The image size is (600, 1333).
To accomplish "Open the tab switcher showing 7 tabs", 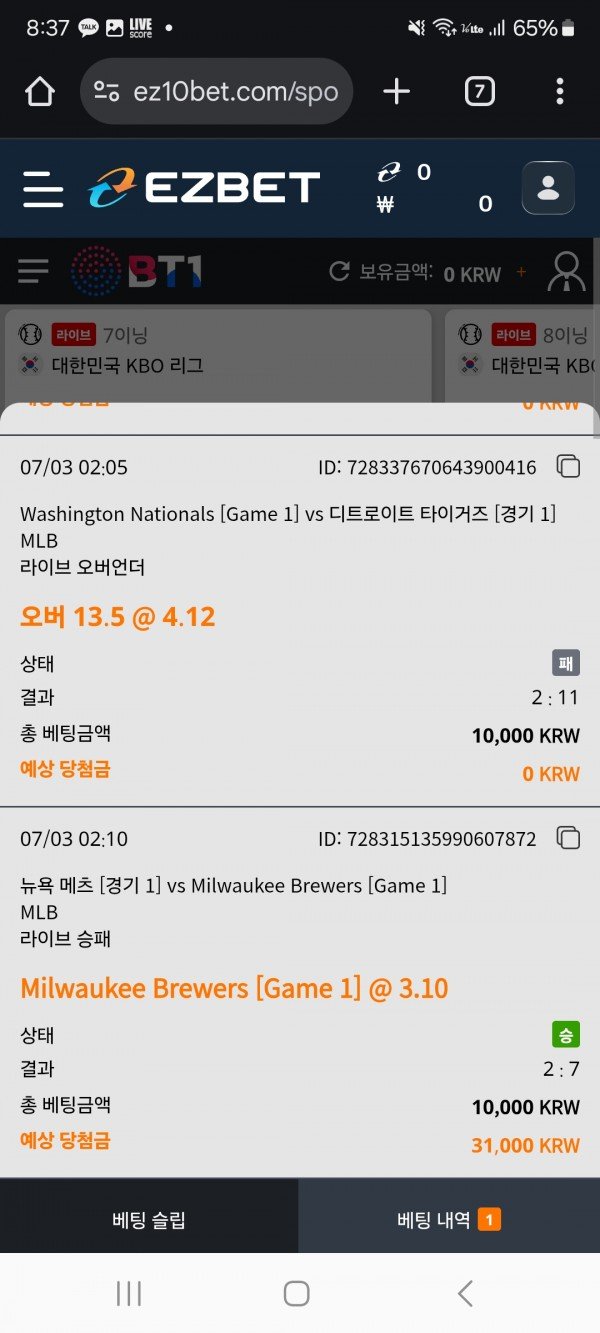I will tap(480, 92).
